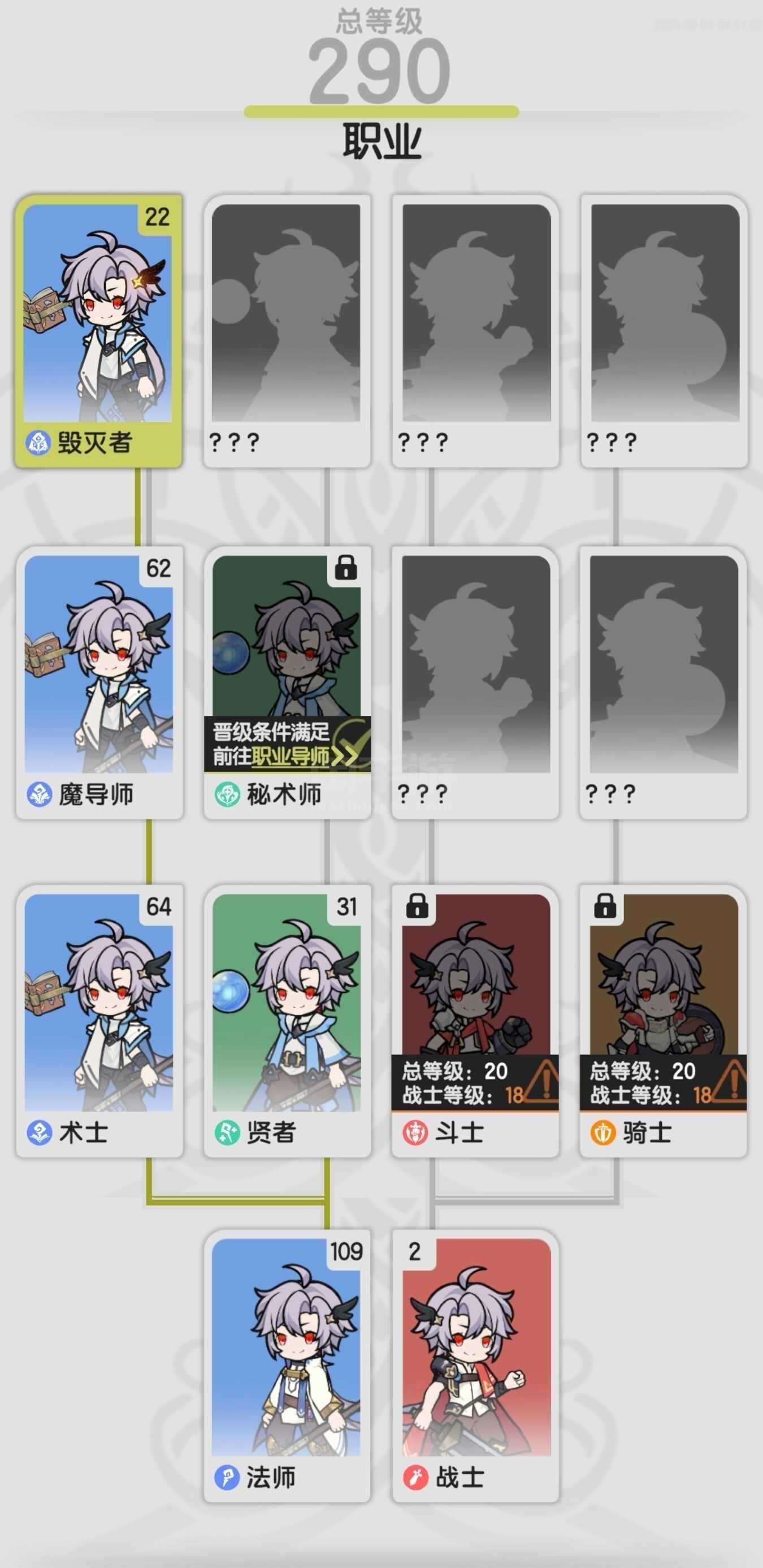Open the 魔导师 class card

(99, 683)
